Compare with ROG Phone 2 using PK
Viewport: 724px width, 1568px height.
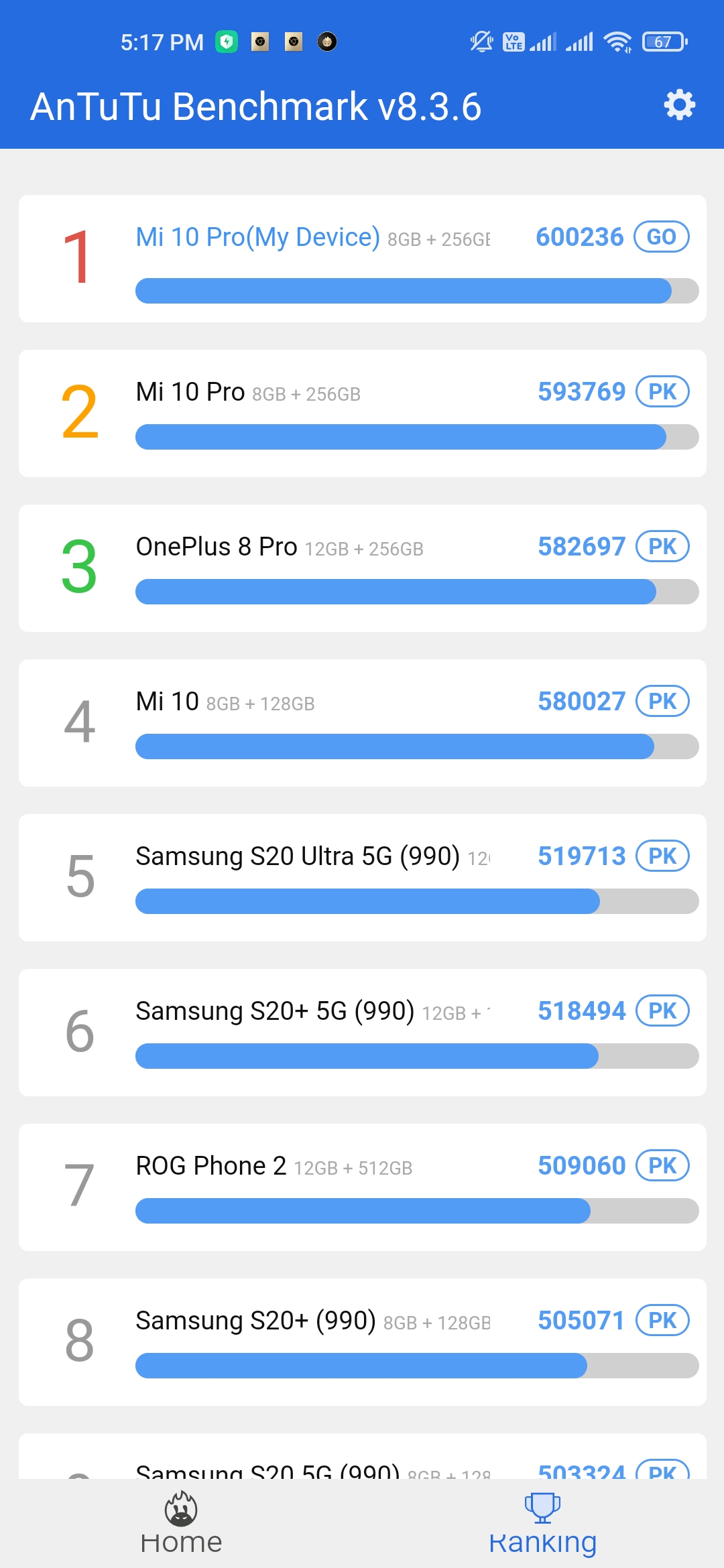click(662, 1165)
